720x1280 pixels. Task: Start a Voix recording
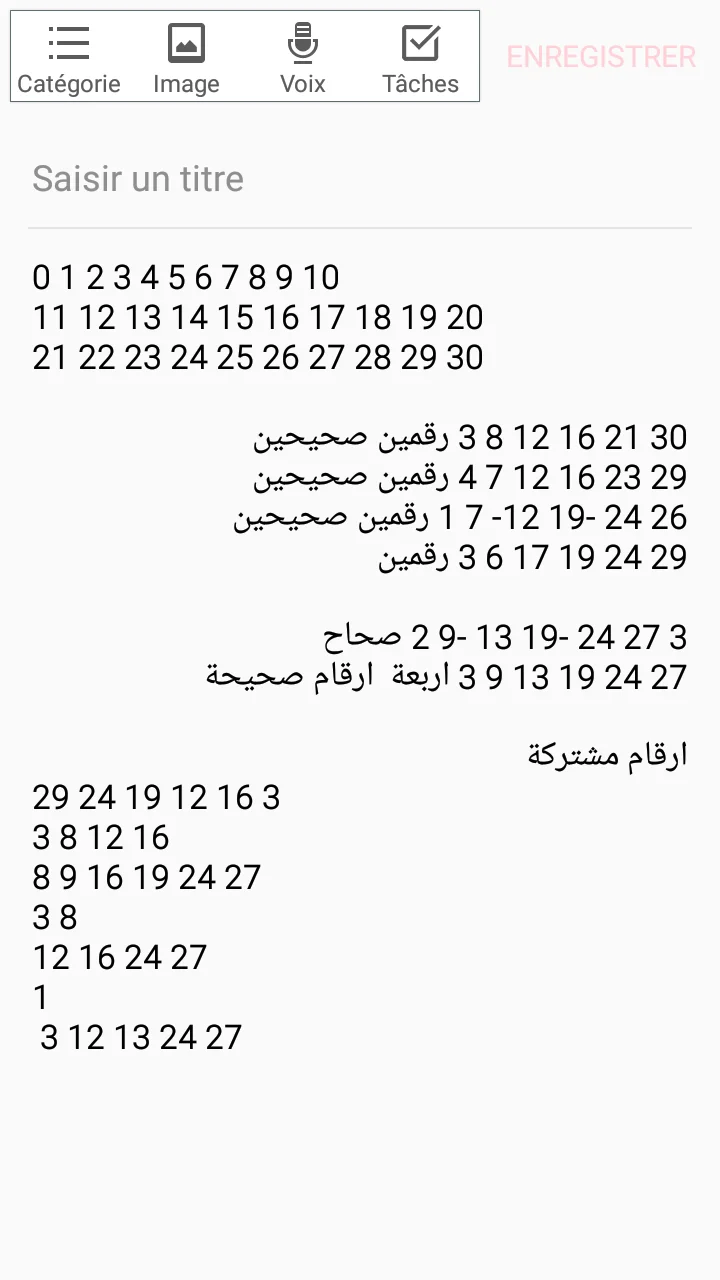click(x=302, y=58)
